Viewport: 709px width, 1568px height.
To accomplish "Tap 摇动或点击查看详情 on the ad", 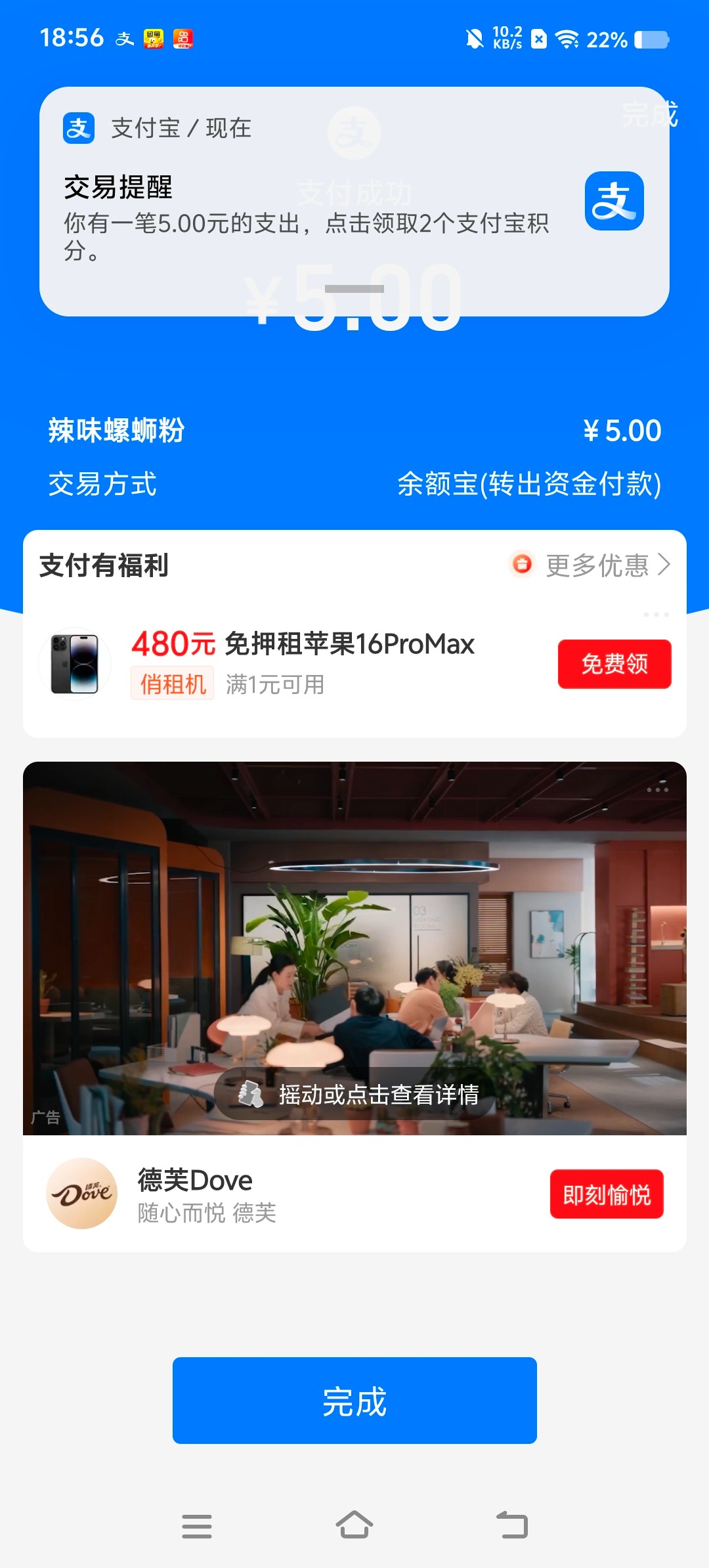I will click(x=358, y=1095).
